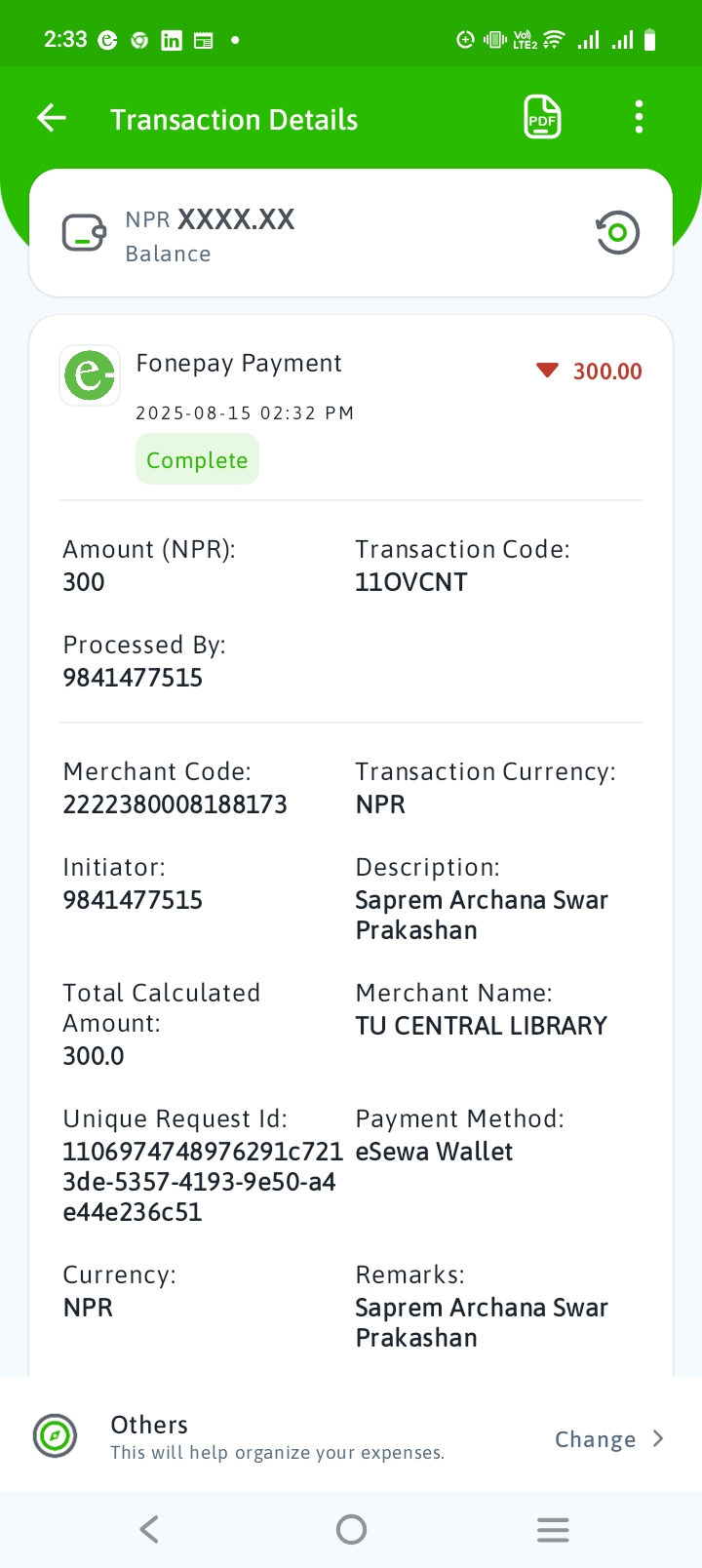The image size is (702, 1568).
Task: Download the transaction as PDF
Action: click(x=542, y=118)
